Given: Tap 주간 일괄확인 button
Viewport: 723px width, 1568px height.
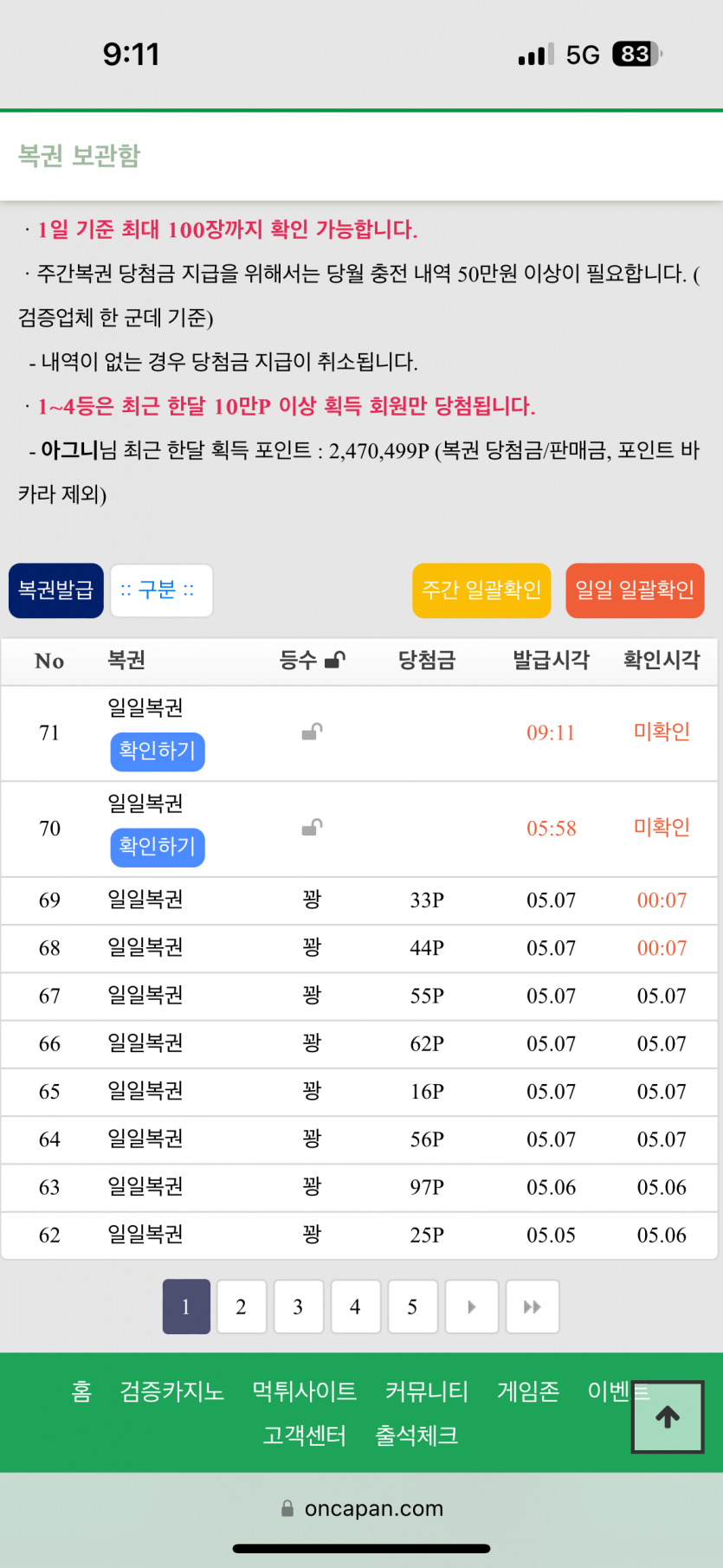Looking at the screenshot, I should point(481,590).
